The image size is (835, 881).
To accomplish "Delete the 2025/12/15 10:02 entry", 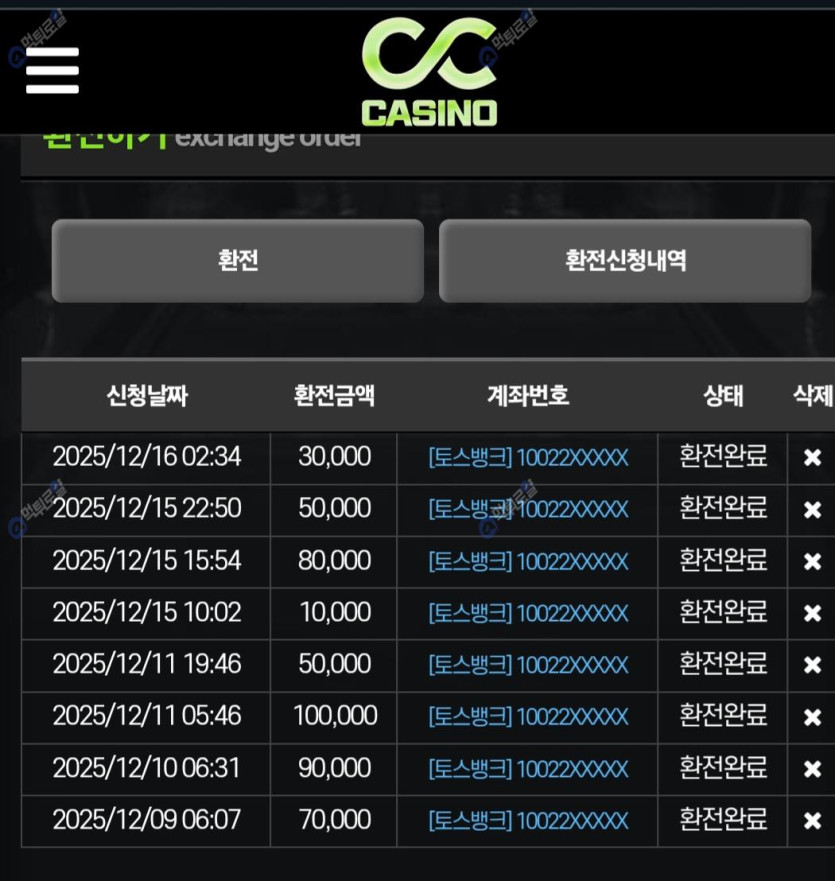I will tap(812, 614).
